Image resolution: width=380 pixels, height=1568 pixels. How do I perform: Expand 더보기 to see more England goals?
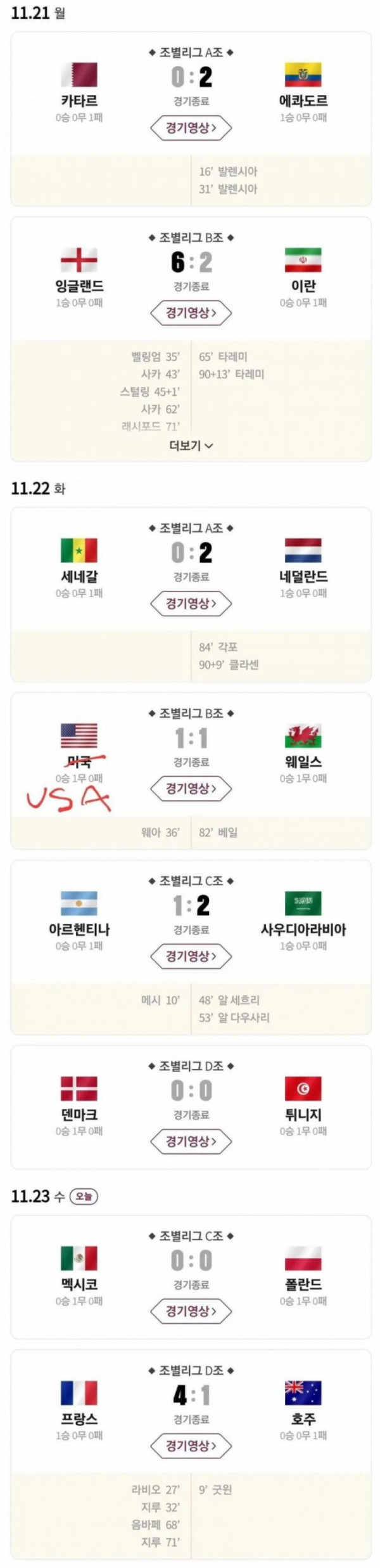tap(191, 446)
